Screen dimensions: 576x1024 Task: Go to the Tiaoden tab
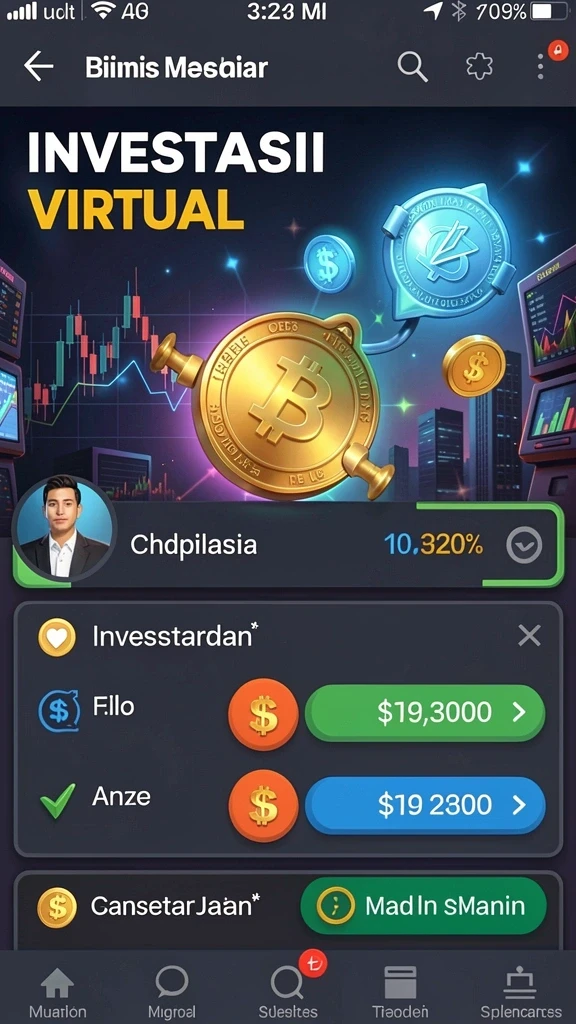tap(401, 992)
